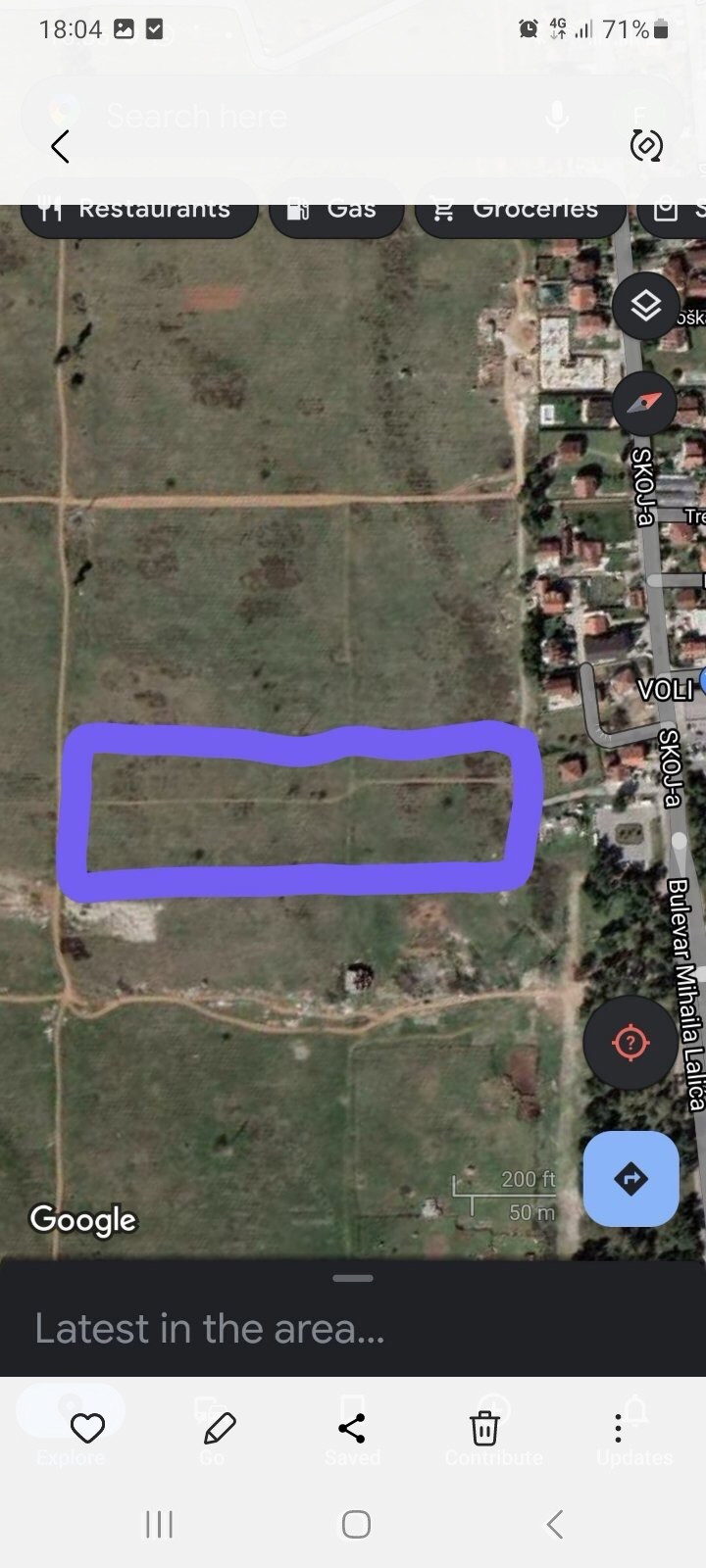Open the pencil edit tool
This screenshot has height=1568, width=706.
coord(220,1428)
